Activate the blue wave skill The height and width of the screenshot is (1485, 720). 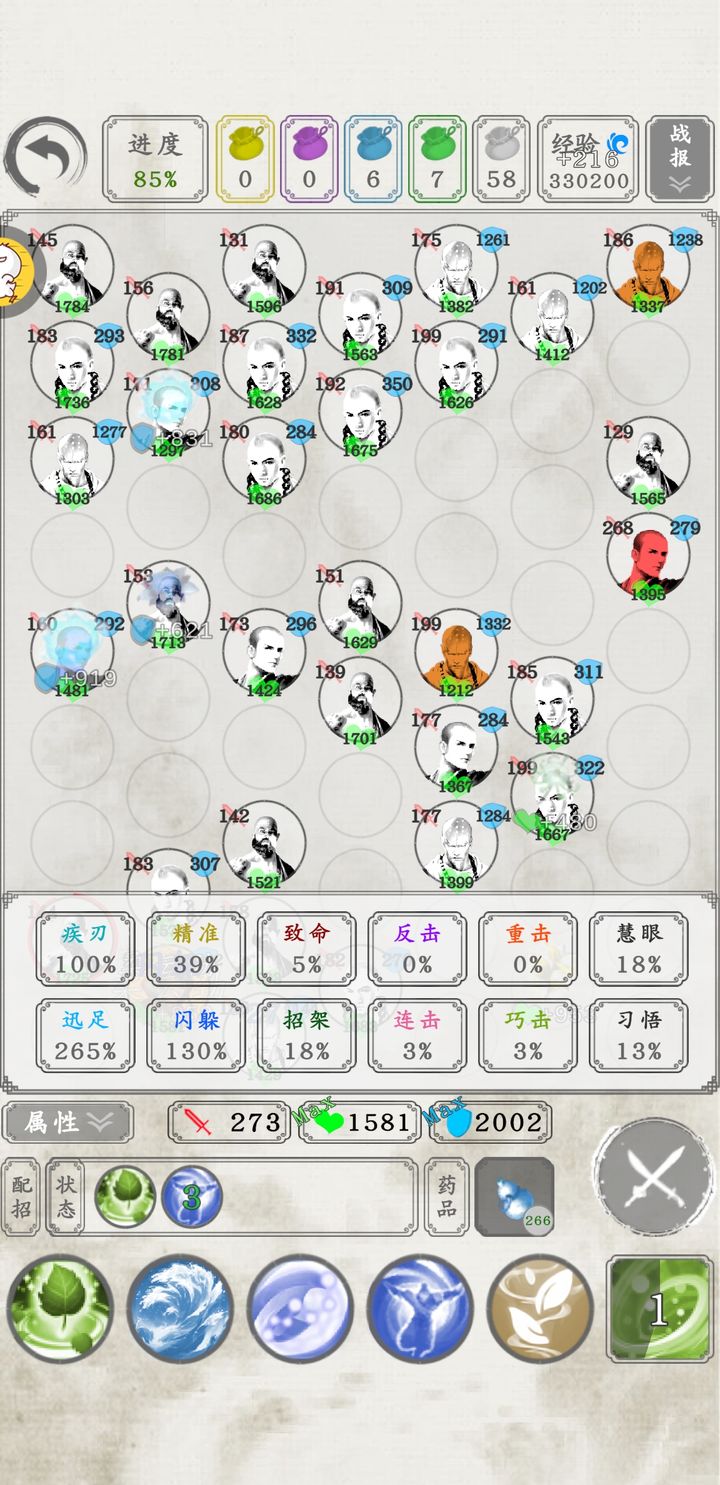tap(180, 1308)
